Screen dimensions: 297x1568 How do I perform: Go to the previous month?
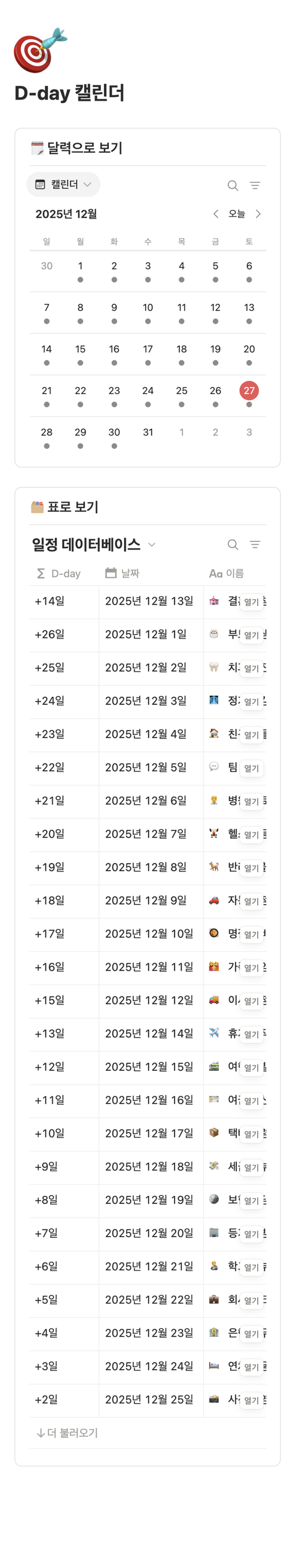click(215, 214)
